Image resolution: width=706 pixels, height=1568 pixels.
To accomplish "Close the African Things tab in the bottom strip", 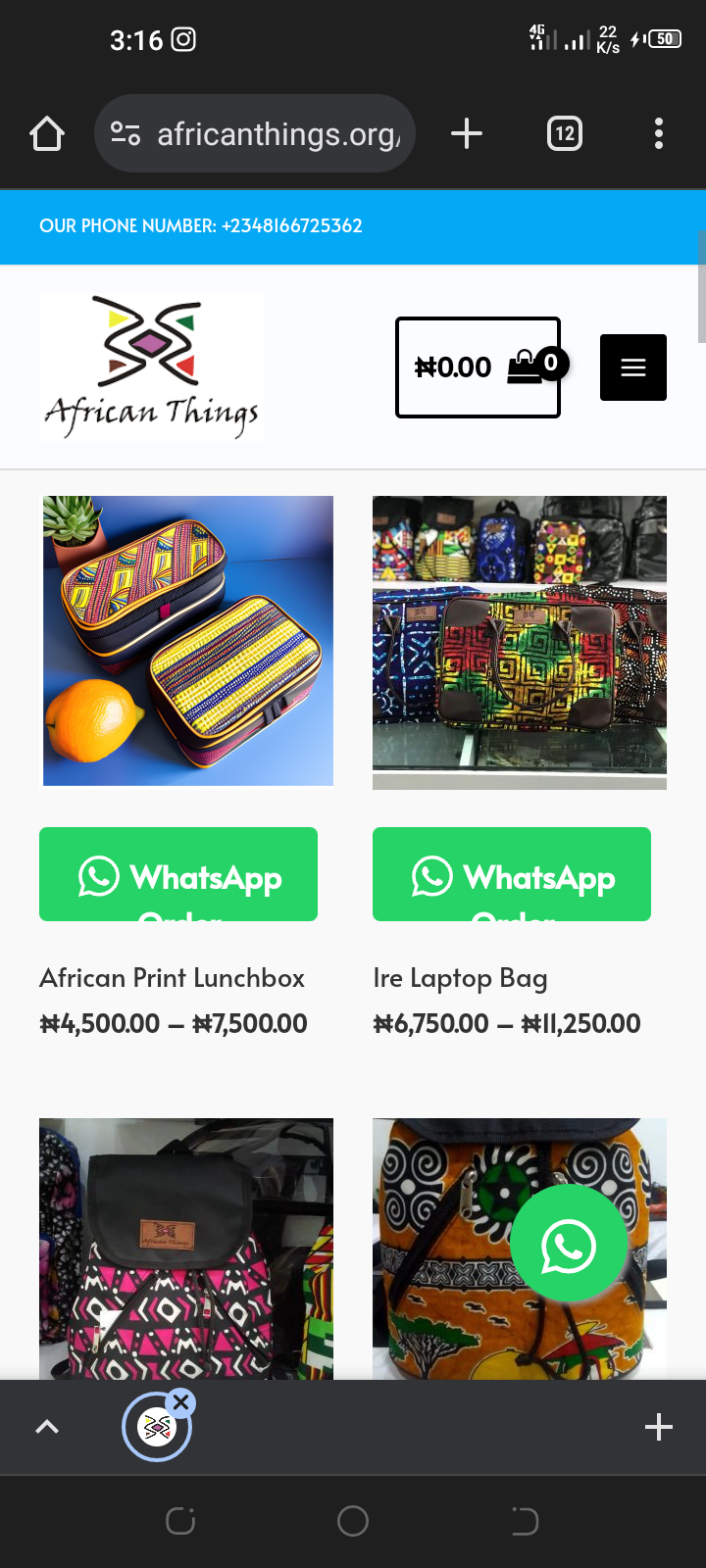I will pyautogui.click(x=181, y=1402).
